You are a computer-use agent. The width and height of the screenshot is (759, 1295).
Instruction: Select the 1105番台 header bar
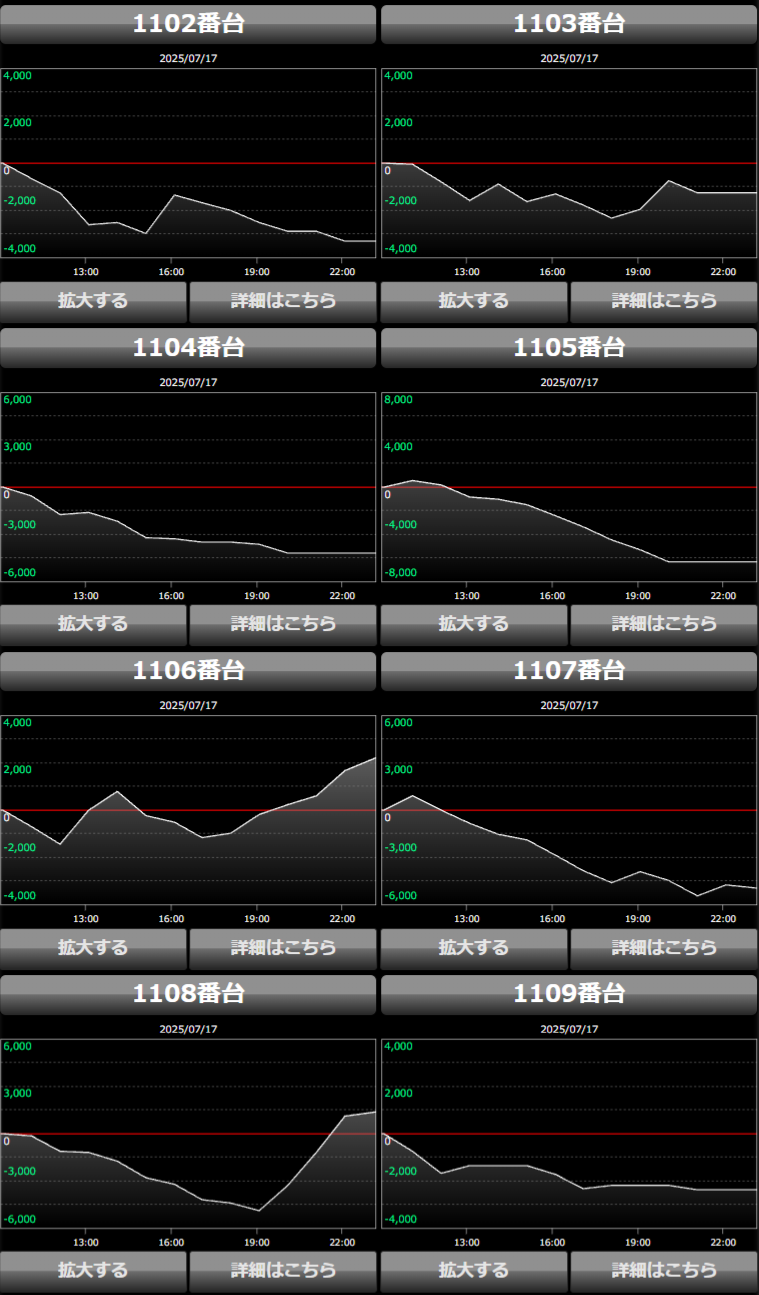[569, 348]
